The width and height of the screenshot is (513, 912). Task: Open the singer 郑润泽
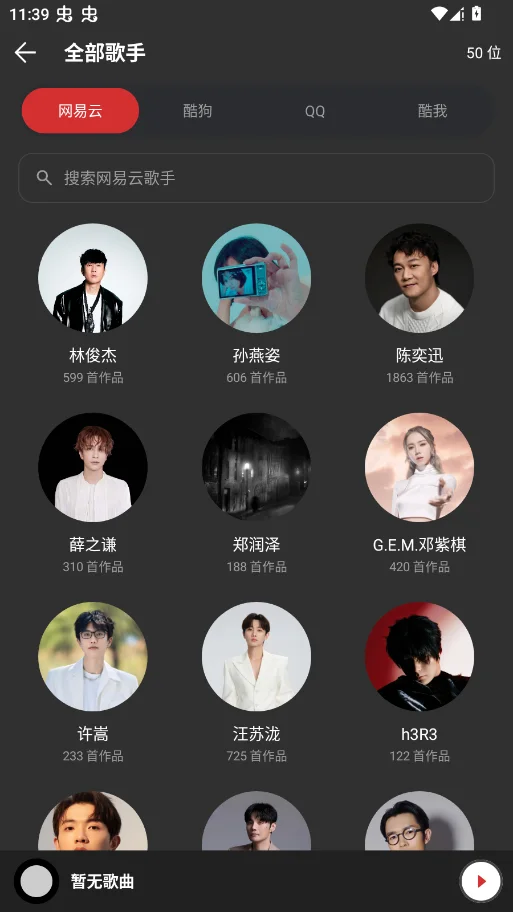[256, 493]
